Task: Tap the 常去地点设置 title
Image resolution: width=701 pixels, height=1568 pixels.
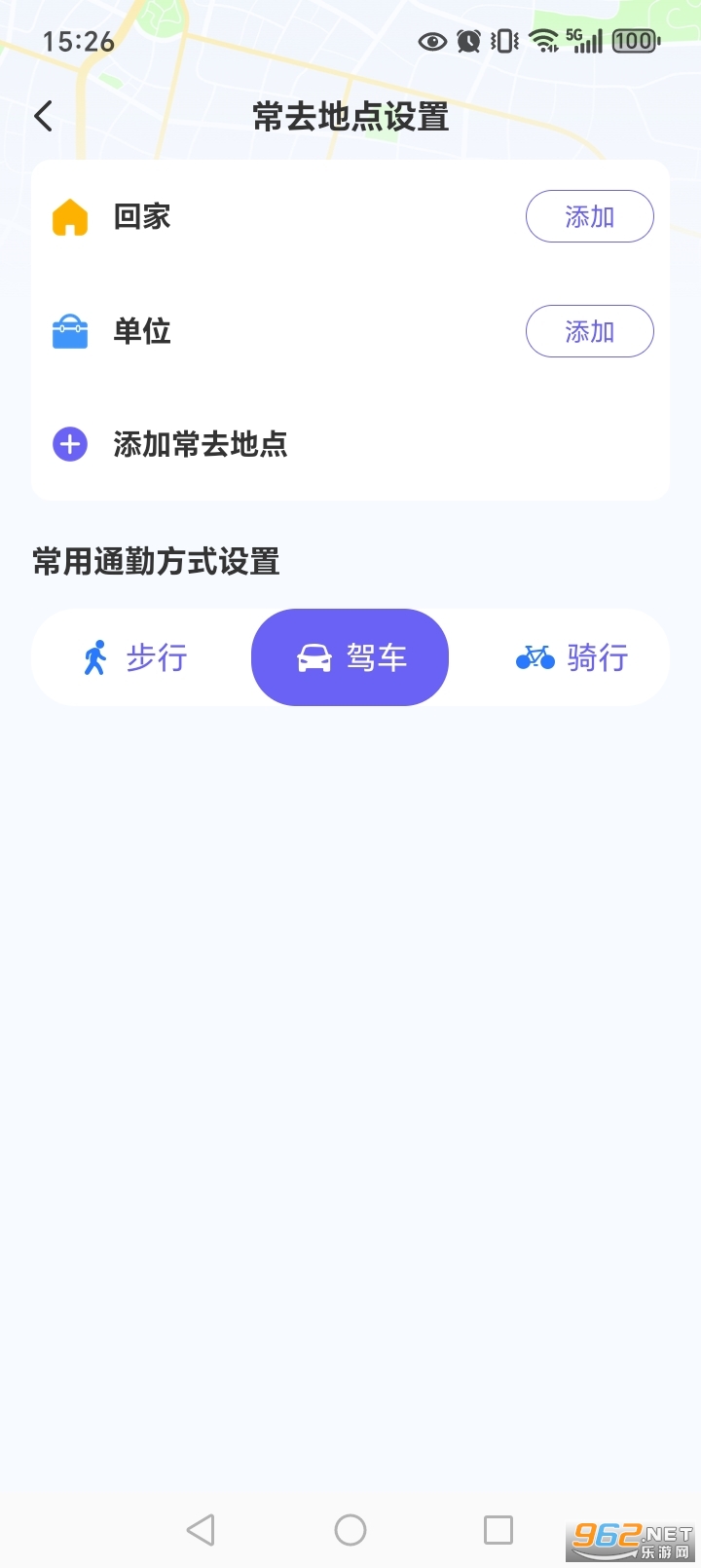Action: click(x=350, y=115)
